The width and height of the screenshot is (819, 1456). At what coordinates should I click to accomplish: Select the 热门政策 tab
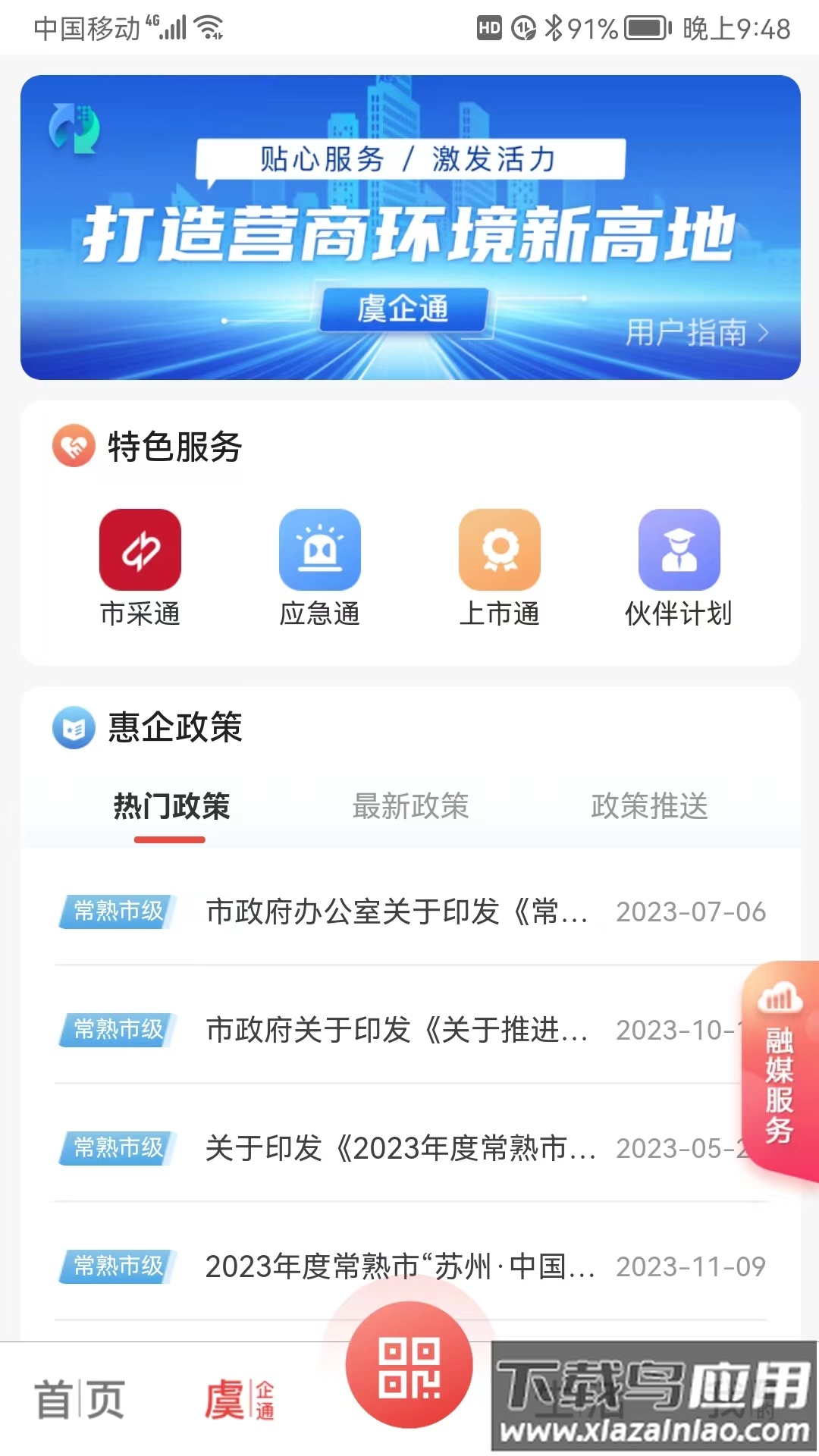pyautogui.click(x=170, y=806)
